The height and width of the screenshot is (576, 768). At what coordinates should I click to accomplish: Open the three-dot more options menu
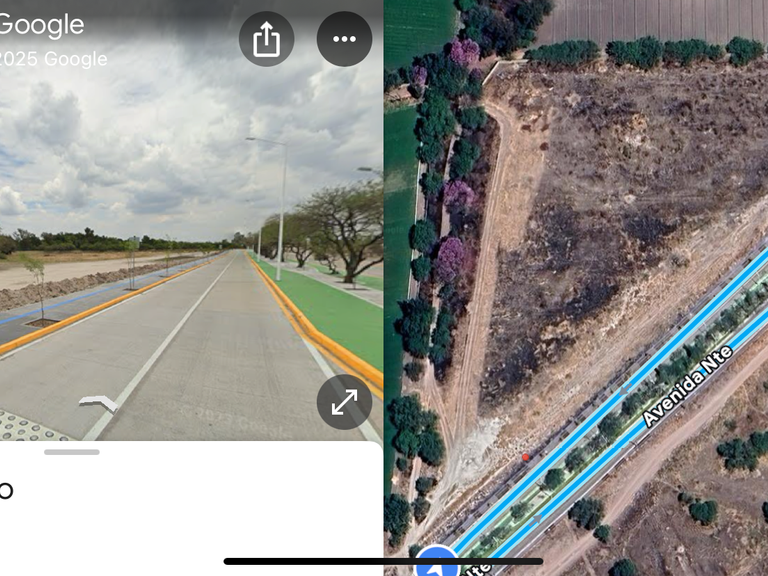pyautogui.click(x=344, y=40)
